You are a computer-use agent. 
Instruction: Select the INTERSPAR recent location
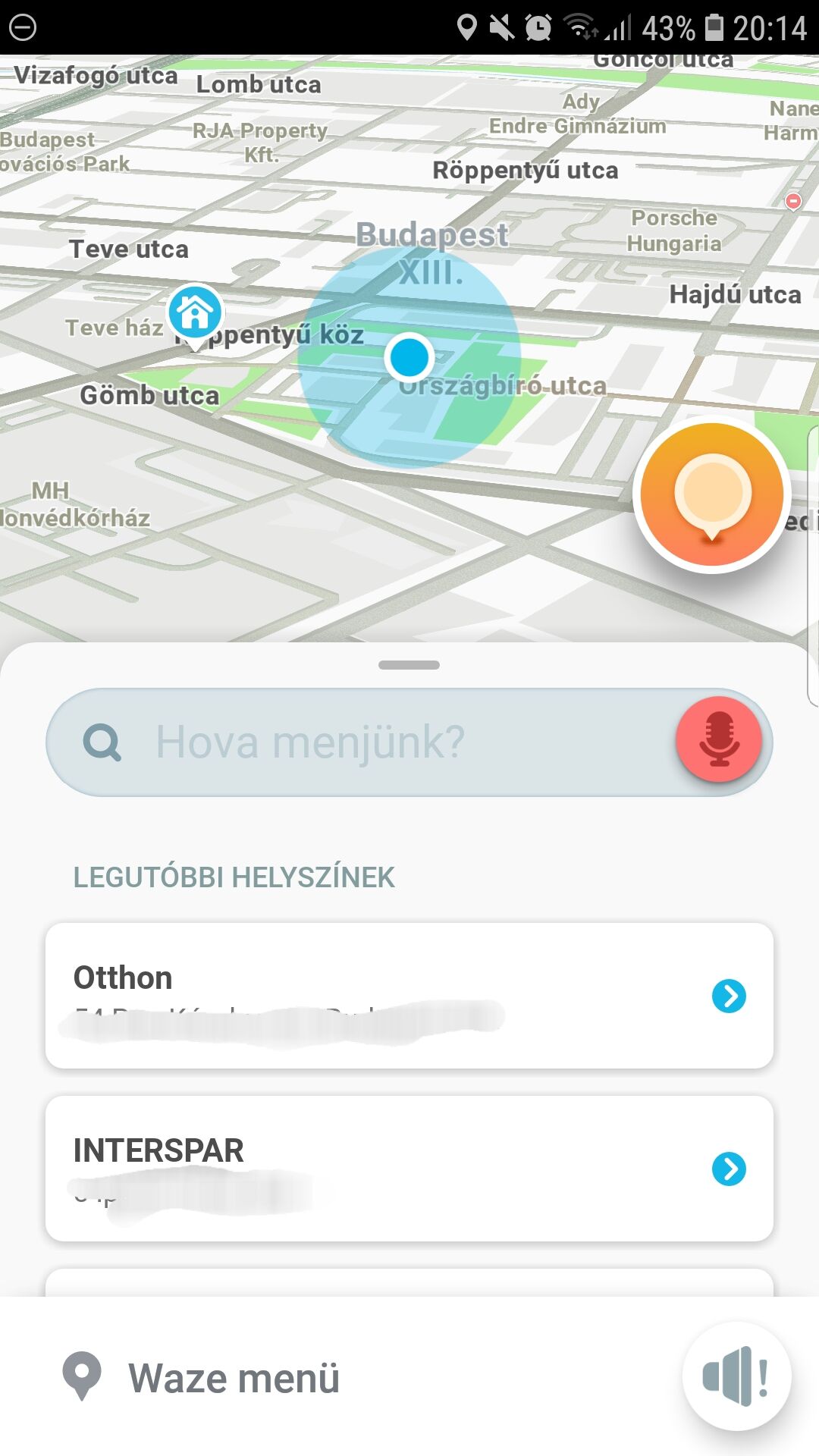click(x=409, y=1168)
